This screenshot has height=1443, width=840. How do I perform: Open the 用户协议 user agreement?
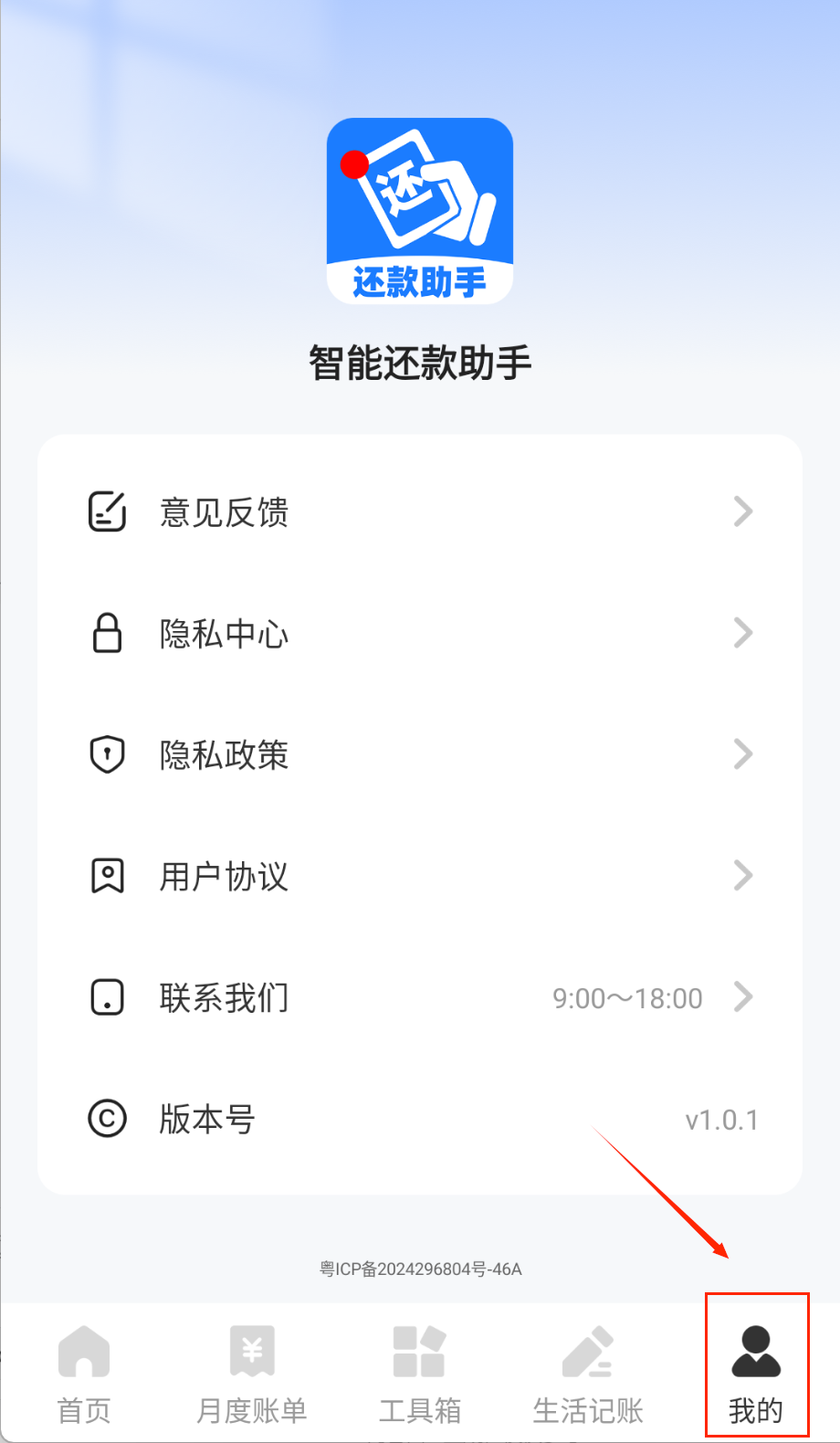pos(419,876)
